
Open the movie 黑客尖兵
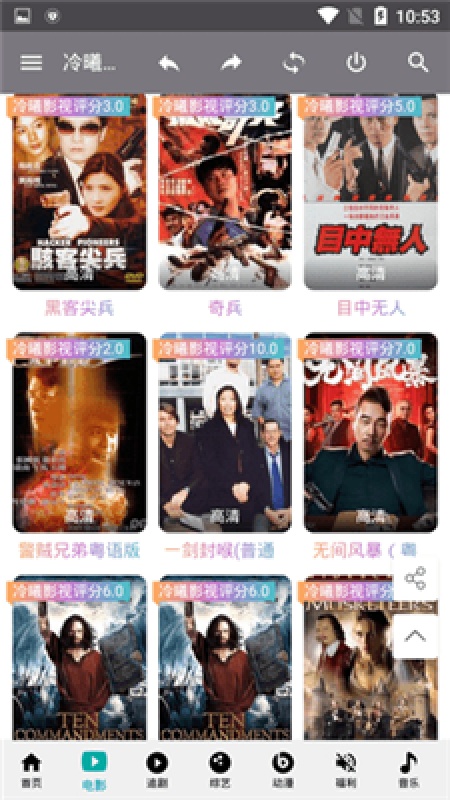point(79,193)
